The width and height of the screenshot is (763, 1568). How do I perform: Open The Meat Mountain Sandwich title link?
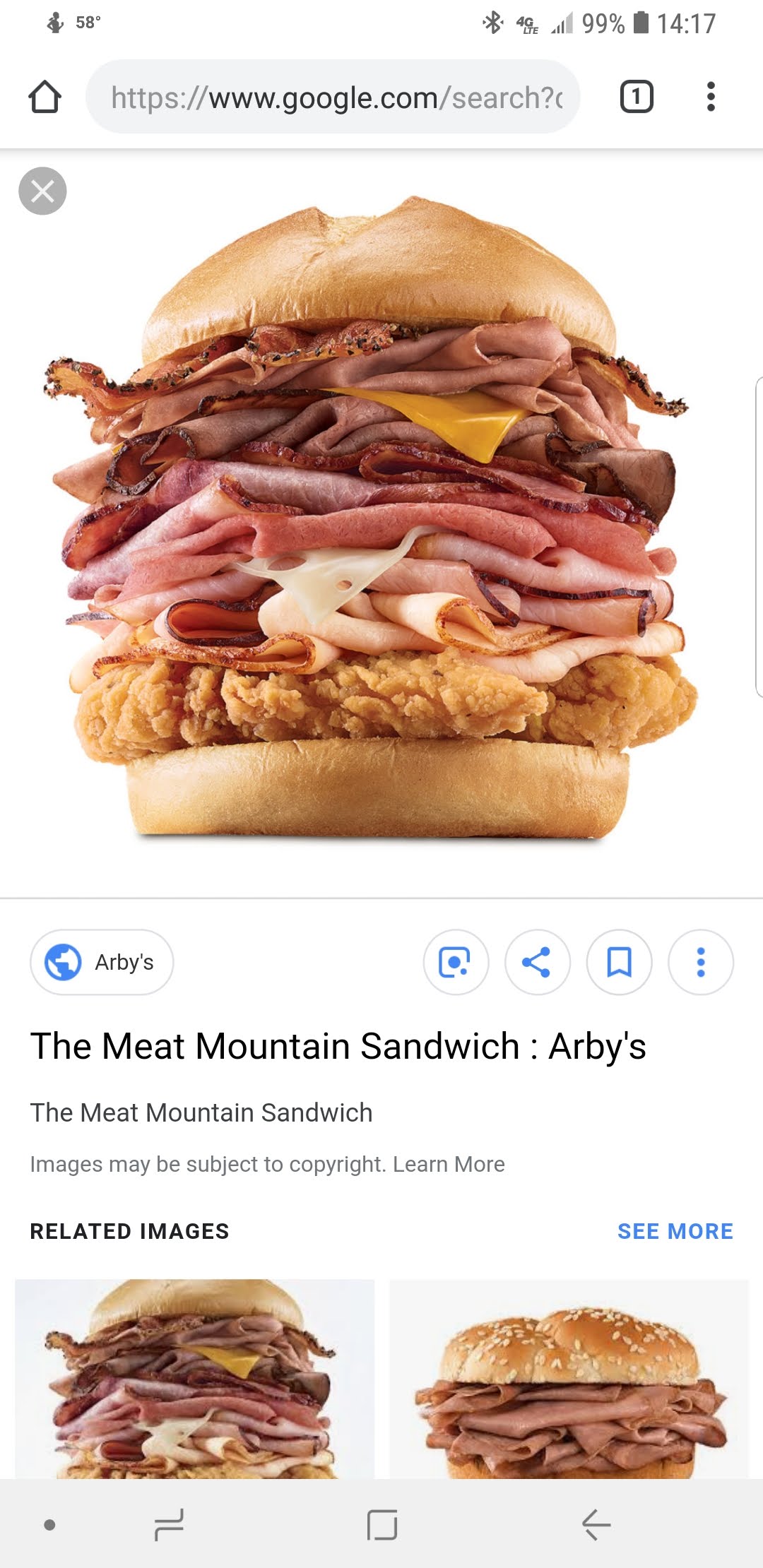338,1046
